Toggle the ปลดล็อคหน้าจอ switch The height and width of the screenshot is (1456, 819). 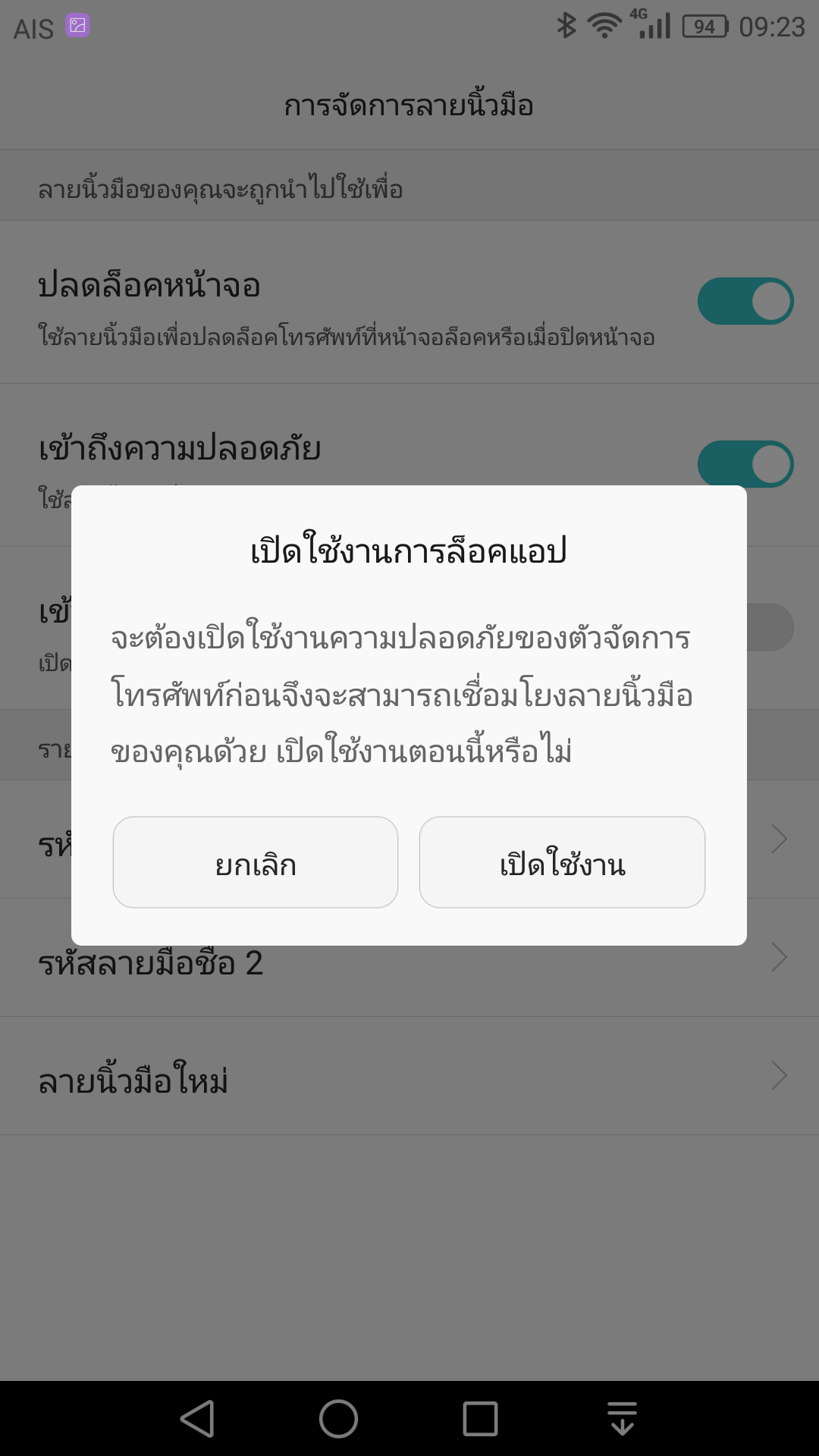coord(745,301)
